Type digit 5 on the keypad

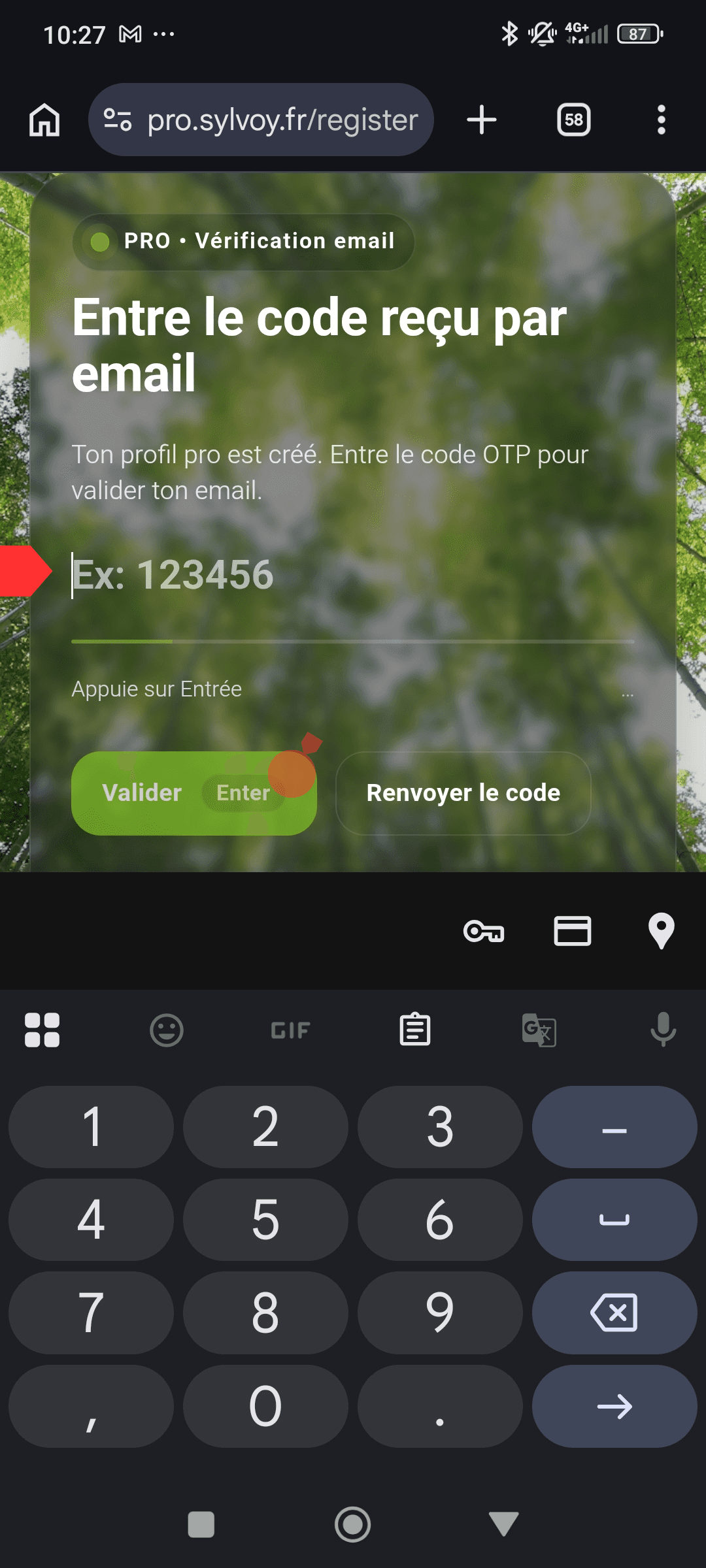(x=265, y=1220)
